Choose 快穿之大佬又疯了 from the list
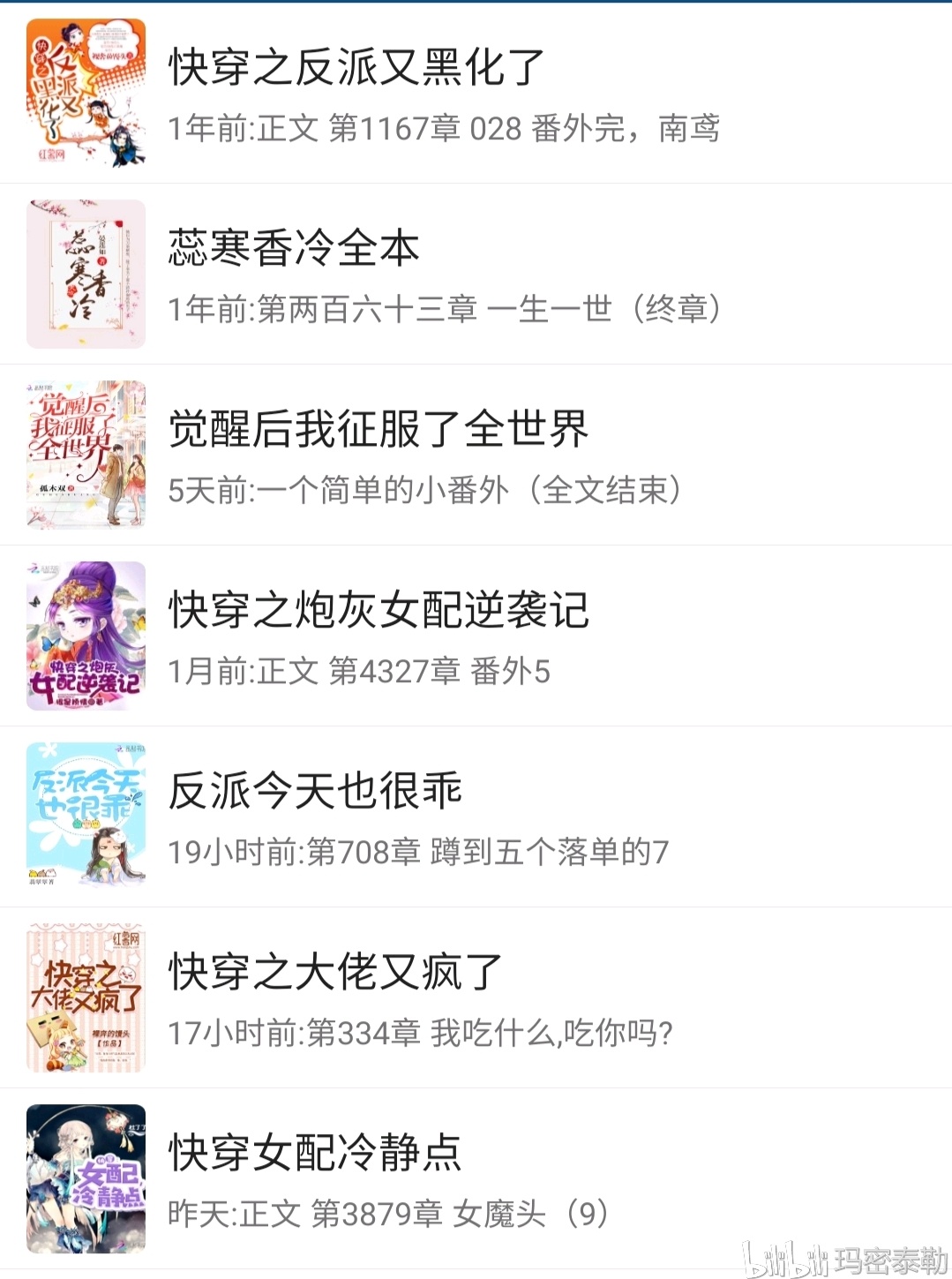The image size is (952, 1279). 335,973
